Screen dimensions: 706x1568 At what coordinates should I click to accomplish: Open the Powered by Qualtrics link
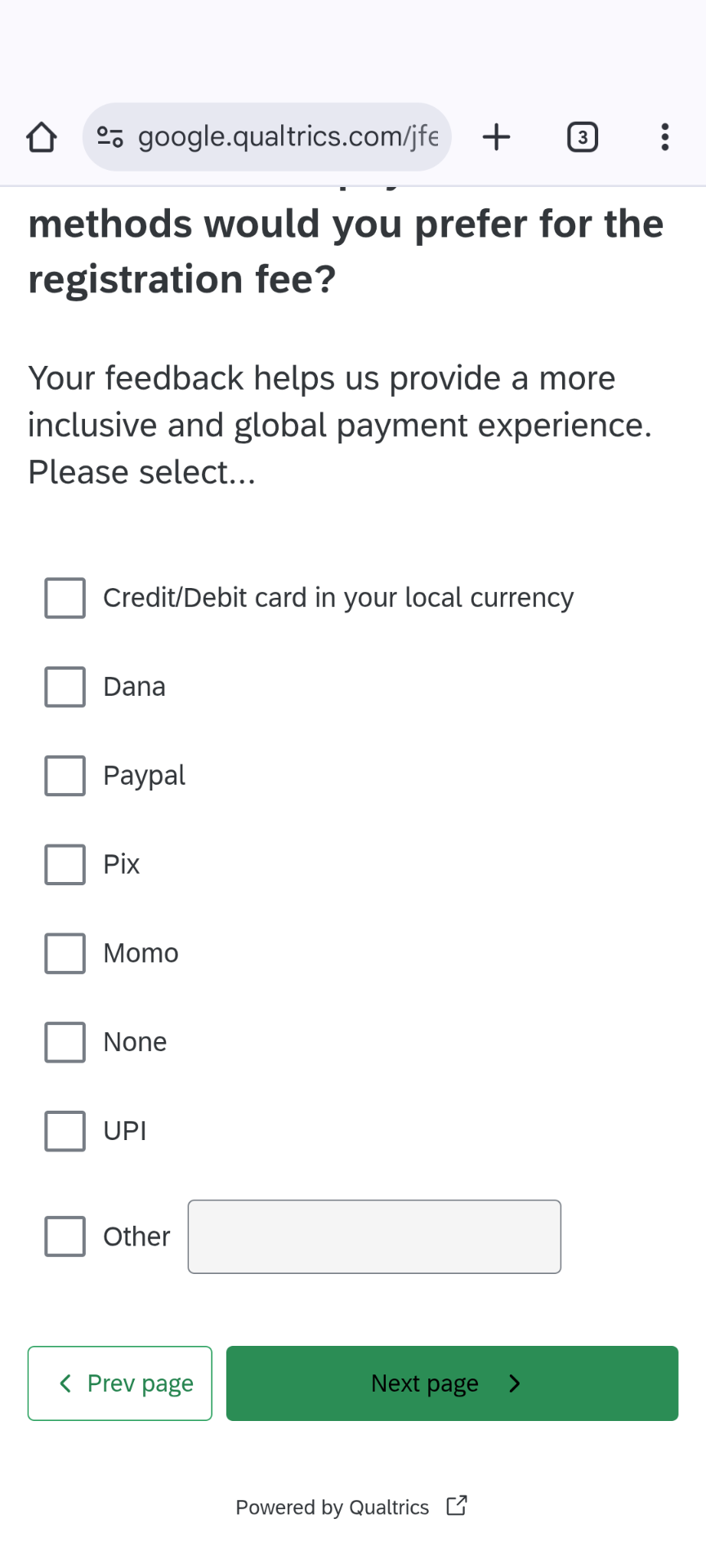pos(351,1507)
